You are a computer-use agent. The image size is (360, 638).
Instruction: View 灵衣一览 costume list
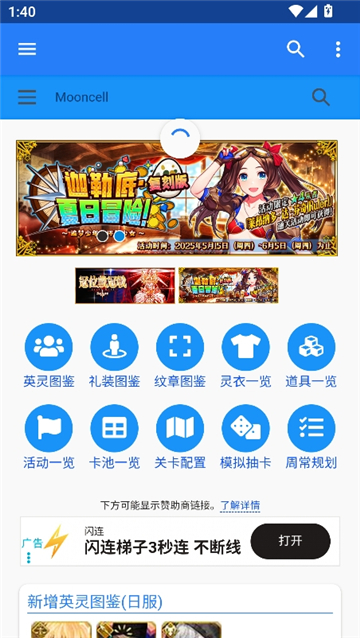tap(245, 356)
